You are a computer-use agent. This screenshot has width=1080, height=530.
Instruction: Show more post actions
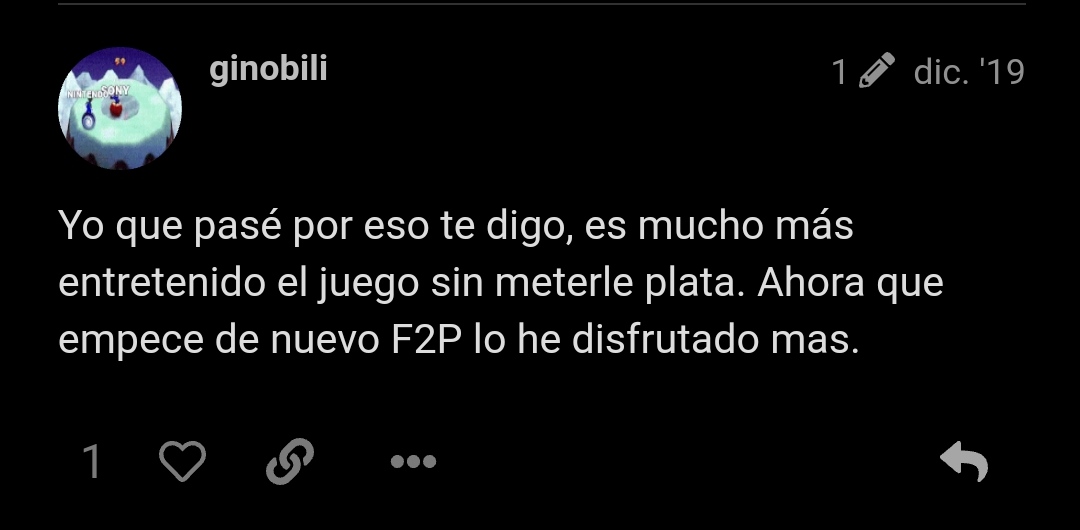[413, 461]
